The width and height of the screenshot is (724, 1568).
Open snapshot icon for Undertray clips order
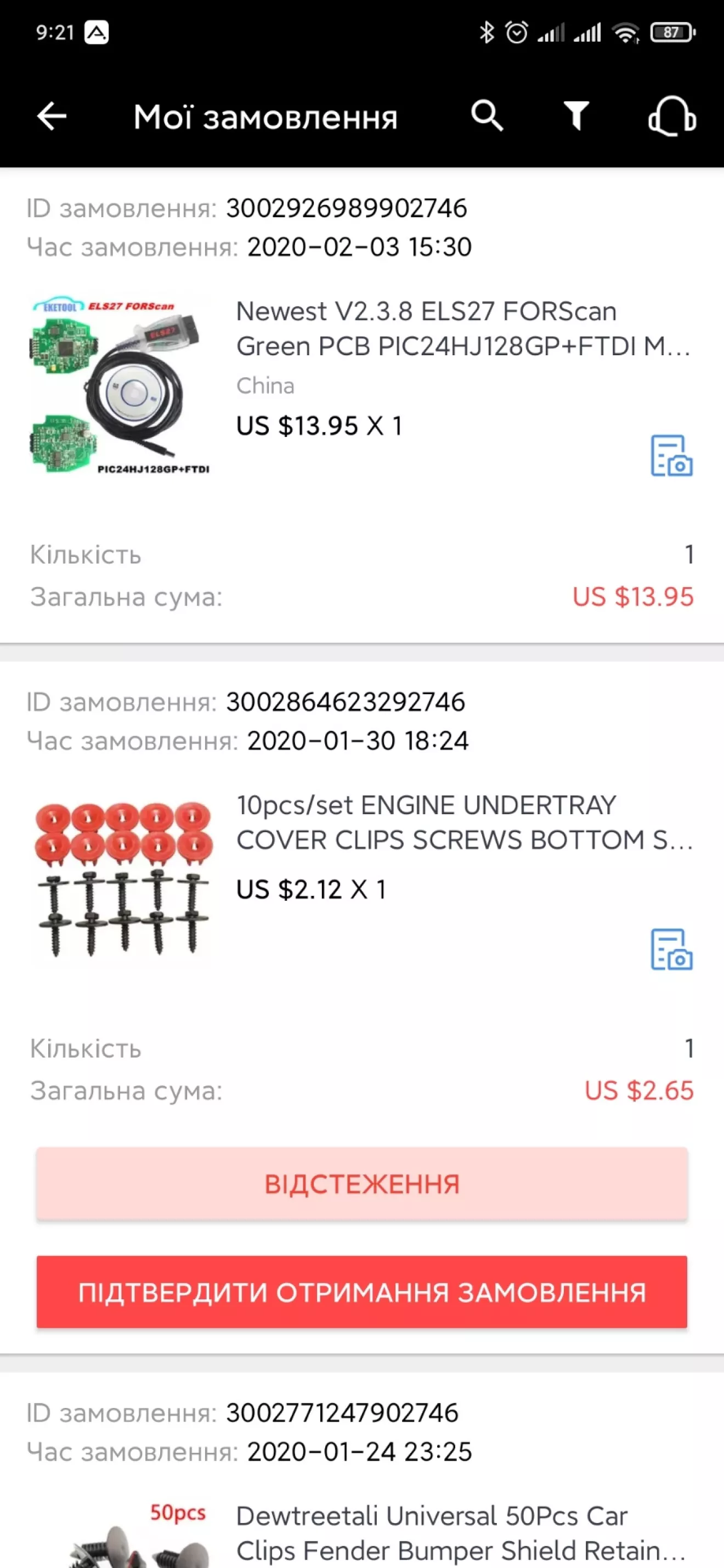[x=672, y=949]
